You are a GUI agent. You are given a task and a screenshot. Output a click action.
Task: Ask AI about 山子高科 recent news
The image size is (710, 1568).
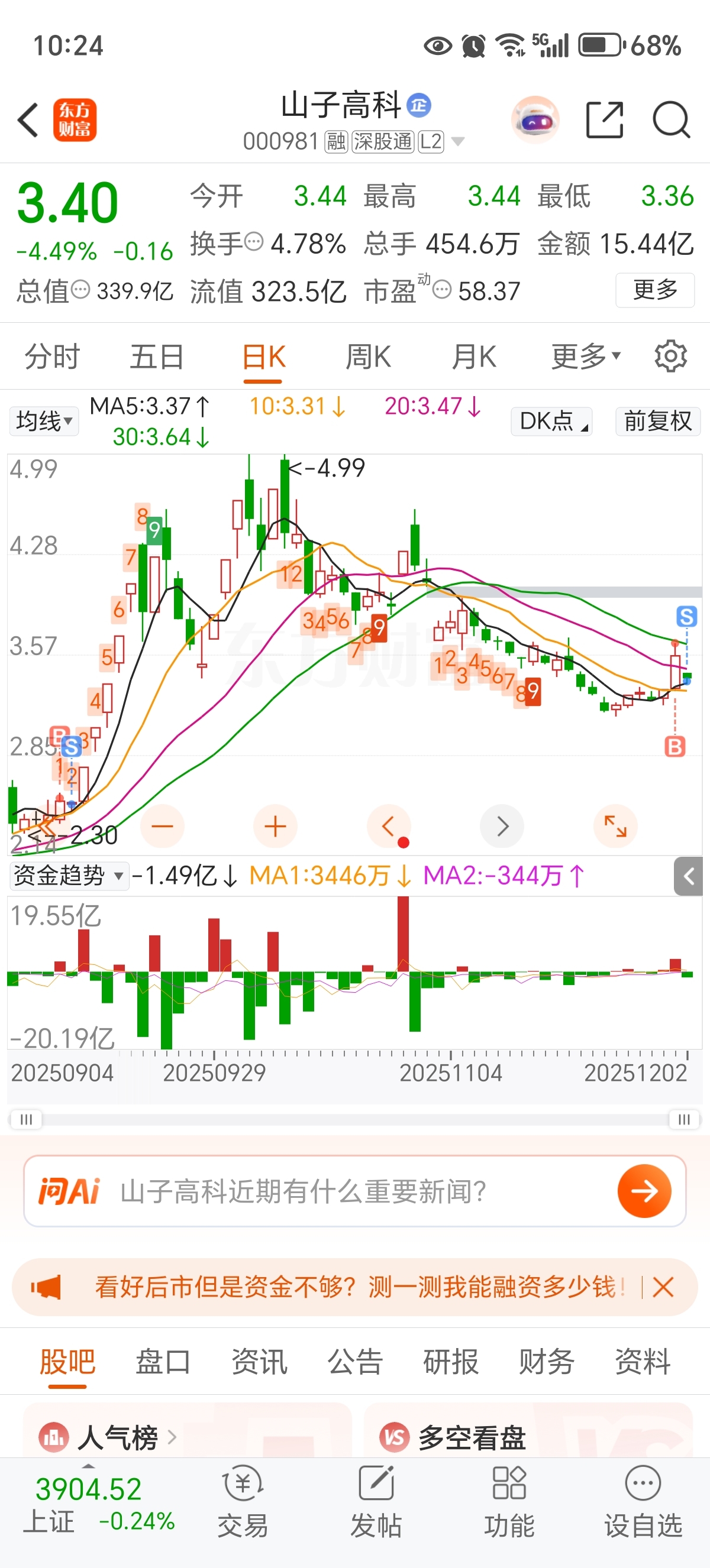pyautogui.click(x=644, y=1191)
